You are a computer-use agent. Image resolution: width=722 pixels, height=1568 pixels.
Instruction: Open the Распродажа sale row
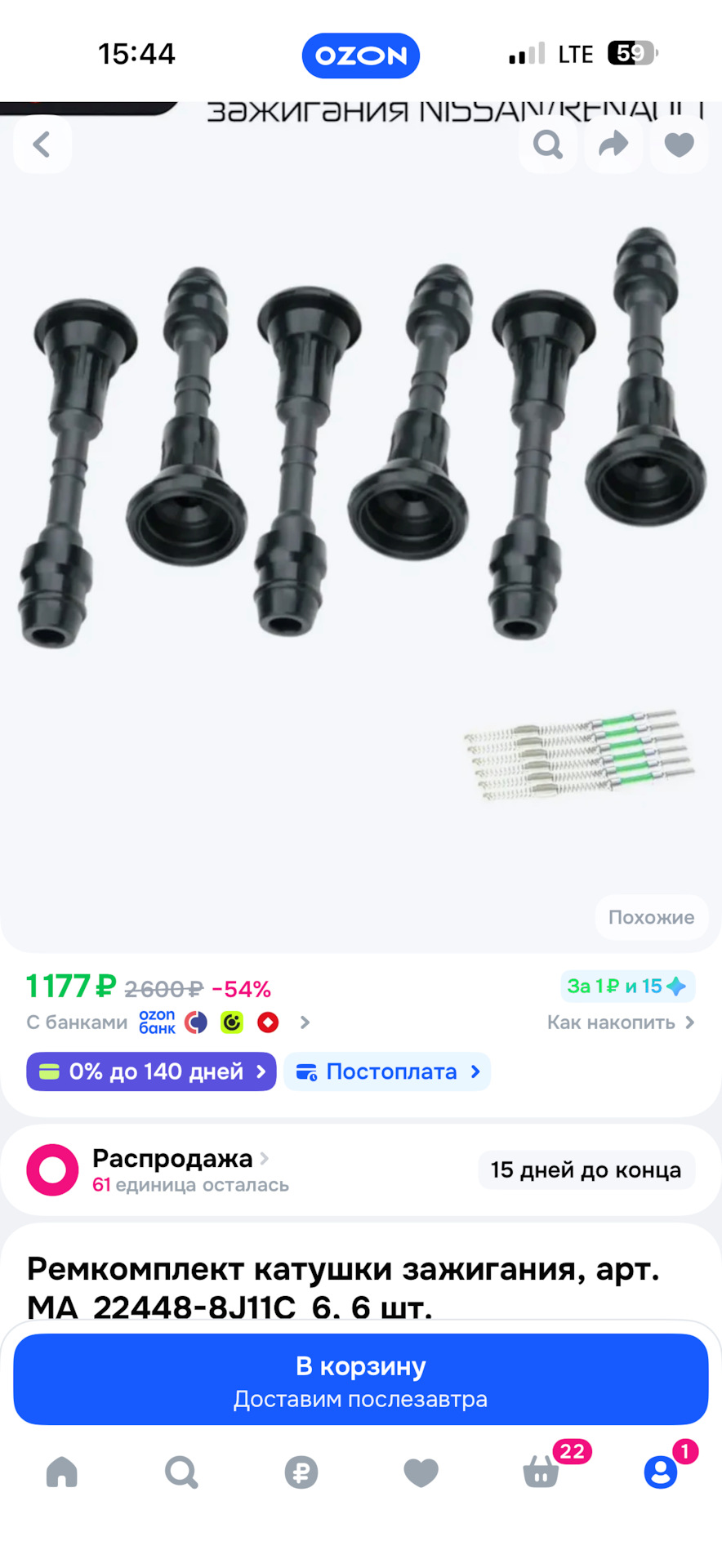(x=361, y=1170)
